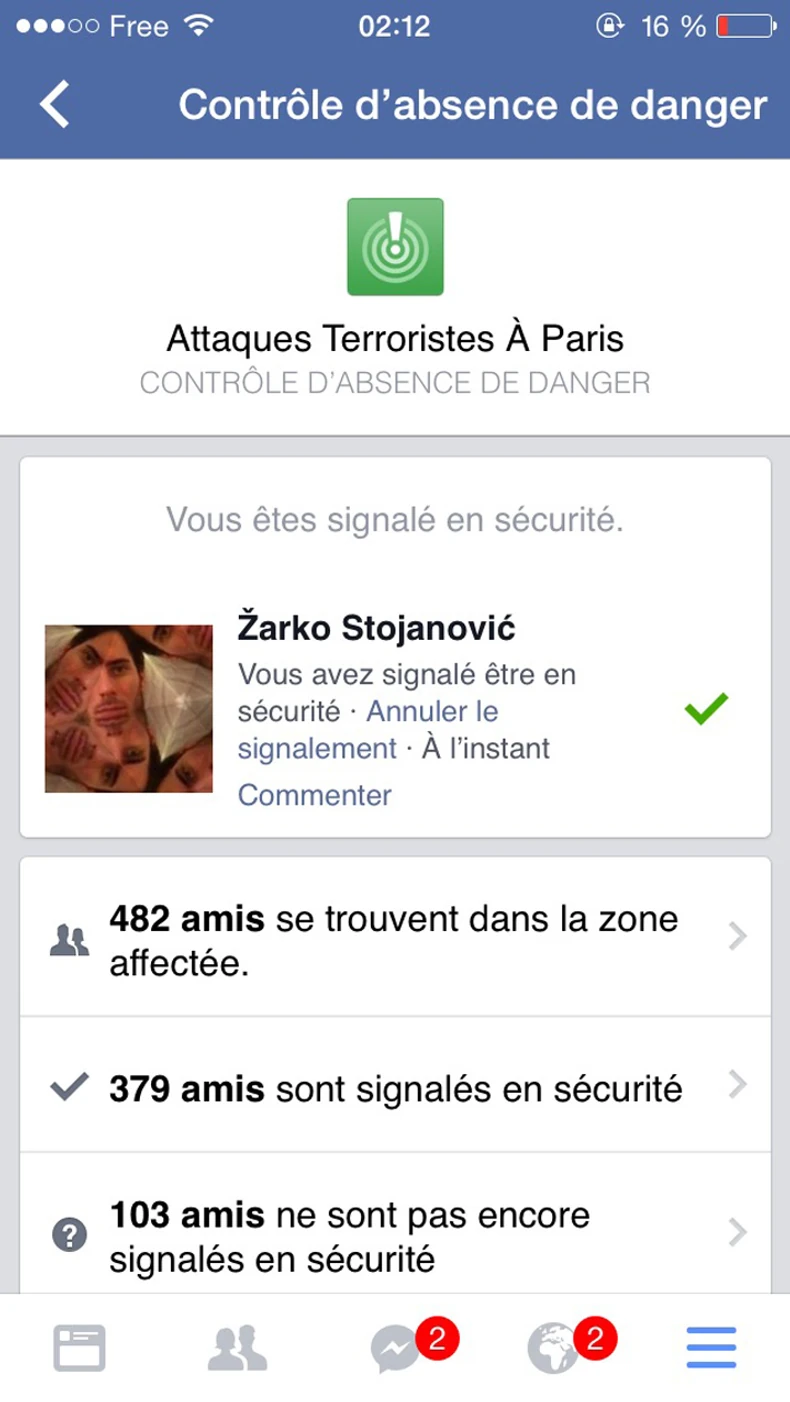Switch to the News Feed tab

pos(79,1348)
